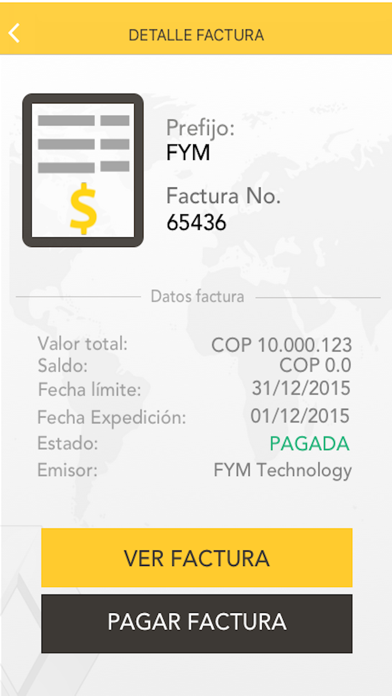Tap the VER FACTURA button
This screenshot has height=696, width=392.
[x=197, y=558]
